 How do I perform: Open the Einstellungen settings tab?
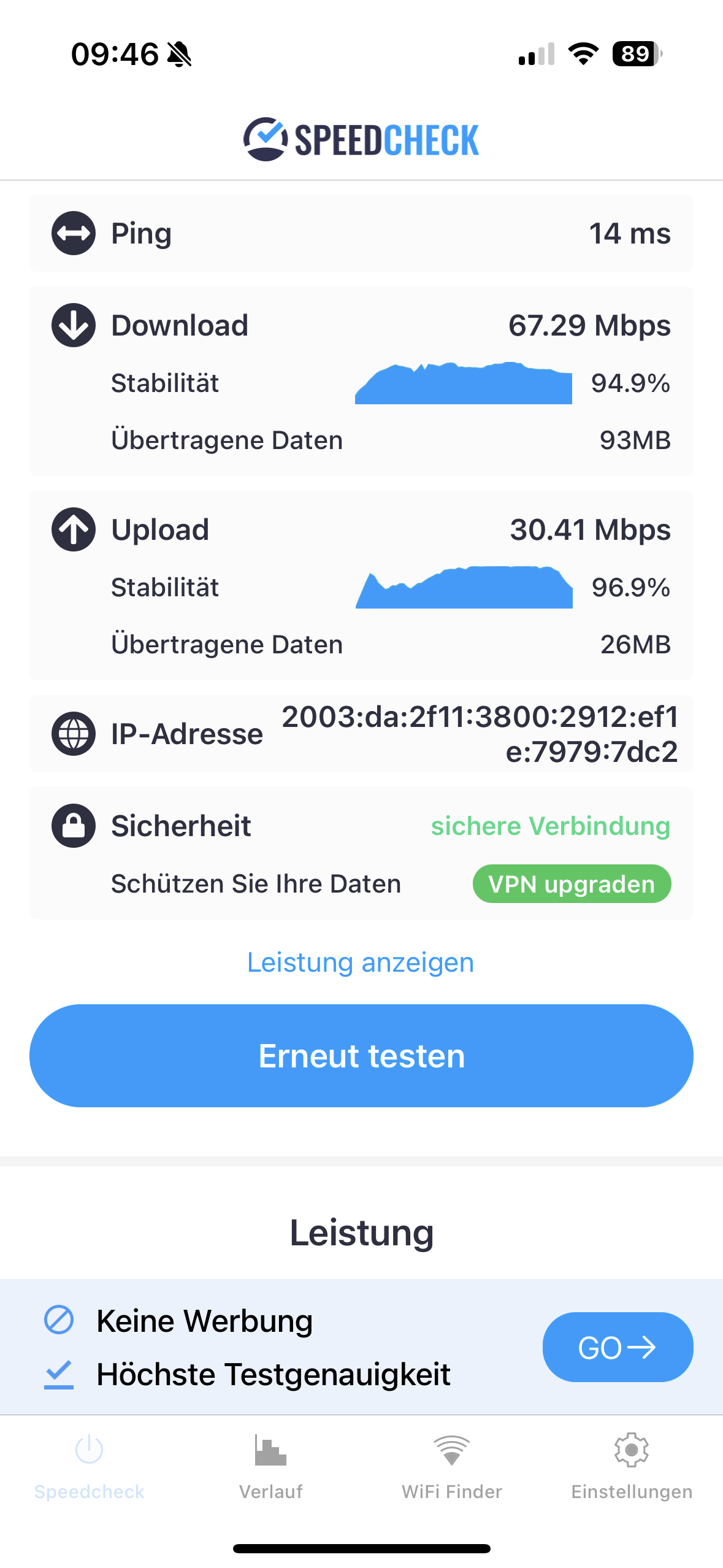(x=632, y=1465)
